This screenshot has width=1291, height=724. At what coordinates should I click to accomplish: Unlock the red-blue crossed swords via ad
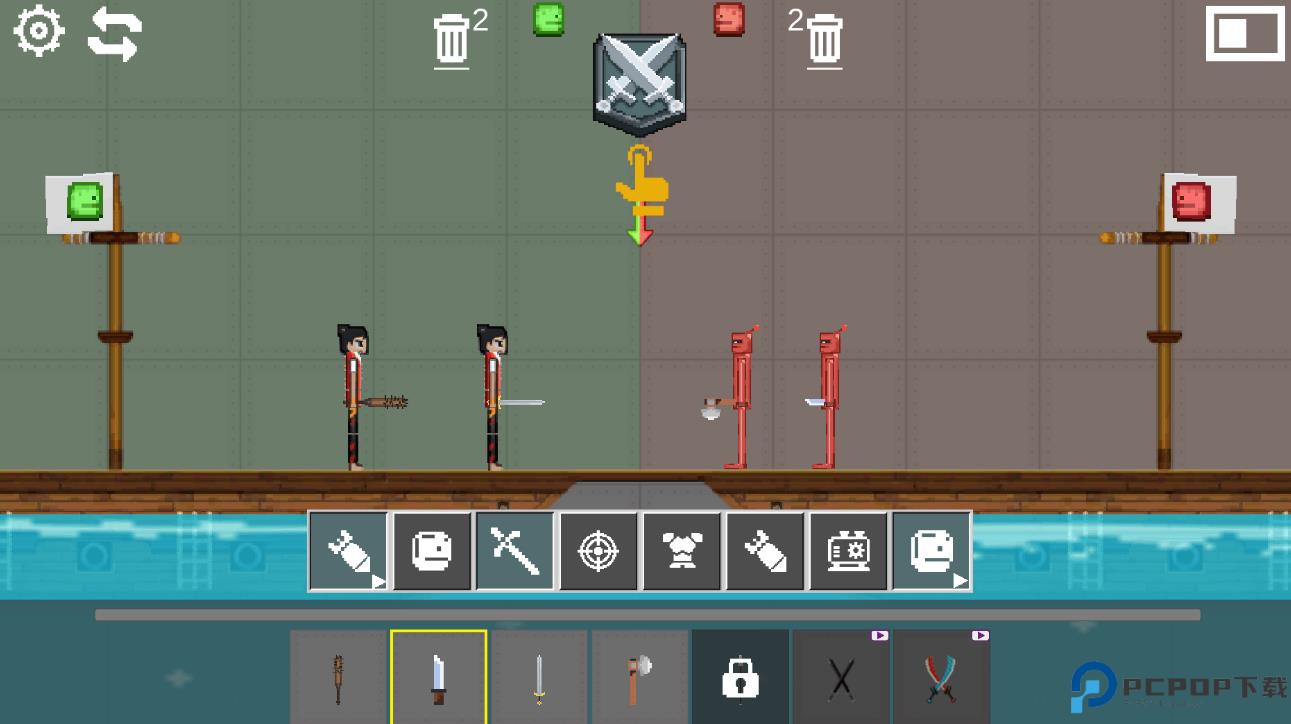pos(941,677)
